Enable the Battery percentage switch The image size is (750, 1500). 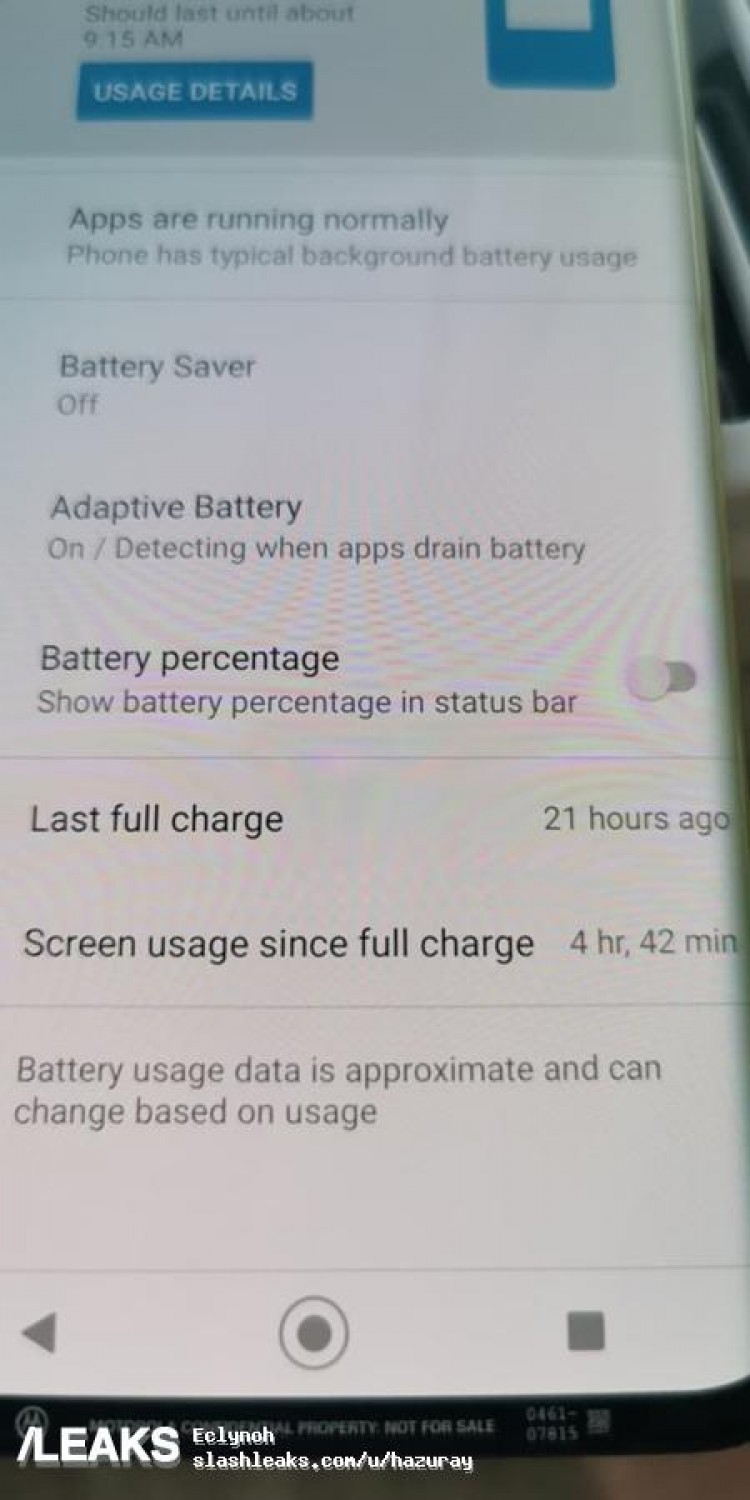(x=666, y=680)
